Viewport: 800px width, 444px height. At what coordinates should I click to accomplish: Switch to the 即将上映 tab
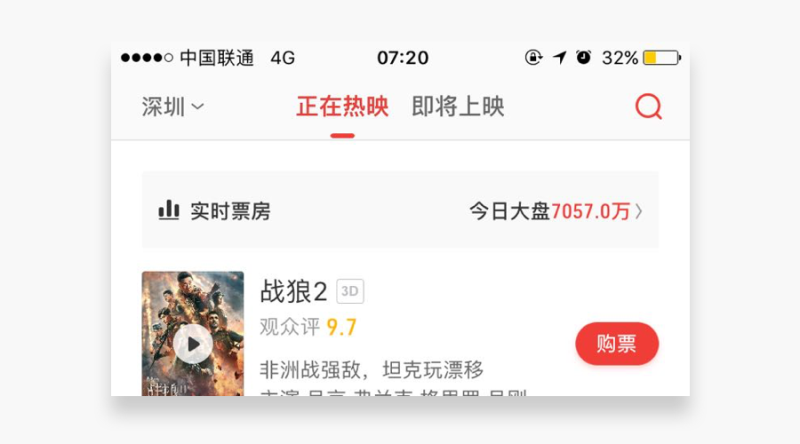point(458,107)
